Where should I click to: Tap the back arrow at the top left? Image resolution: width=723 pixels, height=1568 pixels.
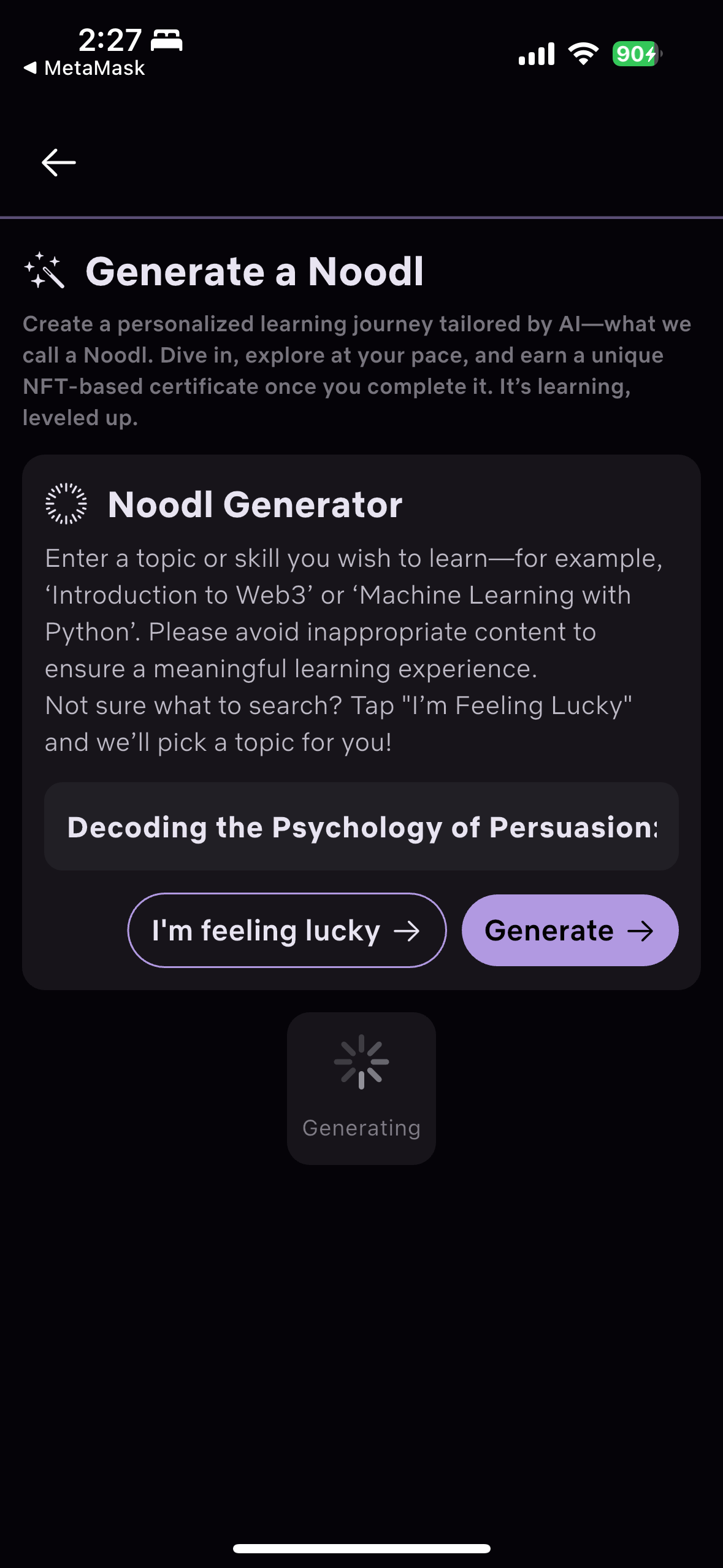coord(58,161)
